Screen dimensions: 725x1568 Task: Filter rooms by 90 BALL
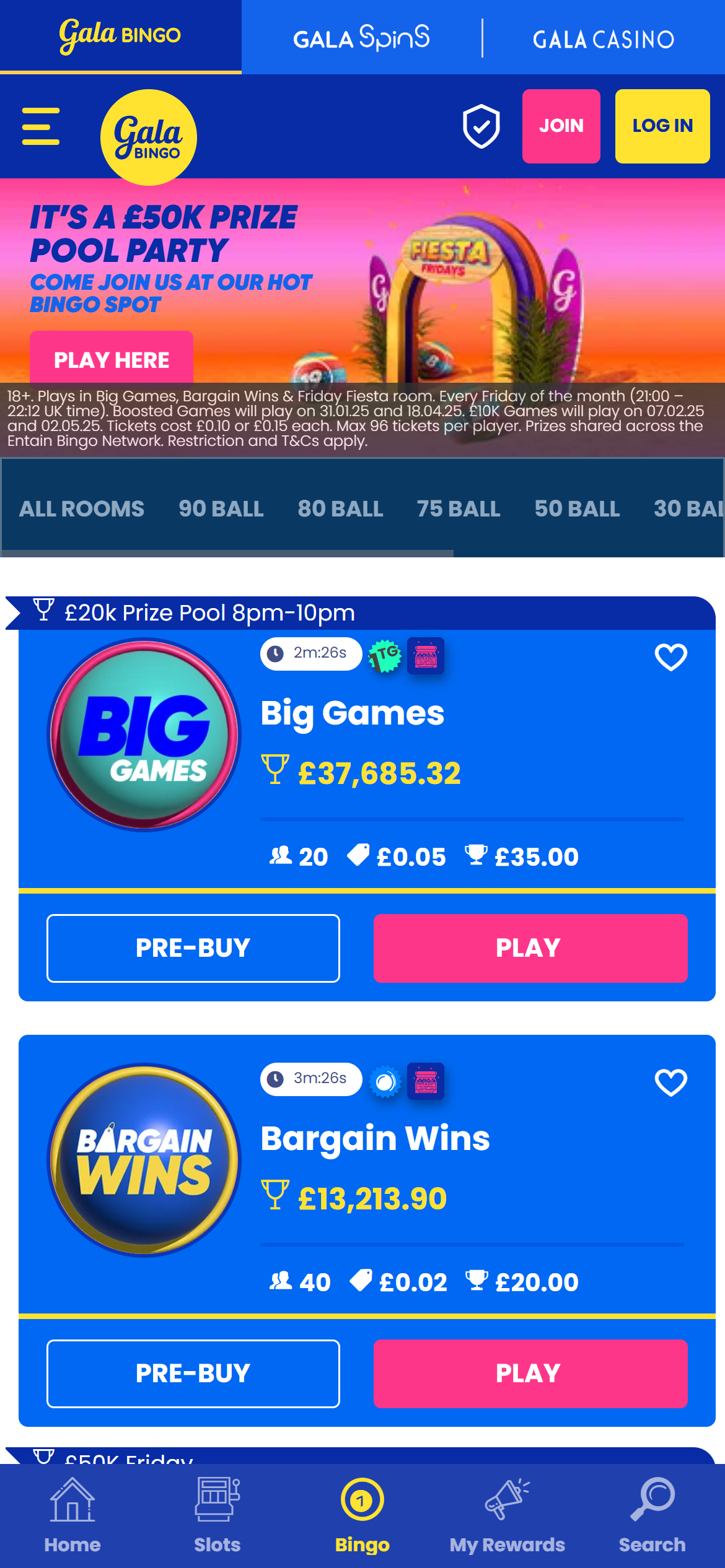pos(221,508)
